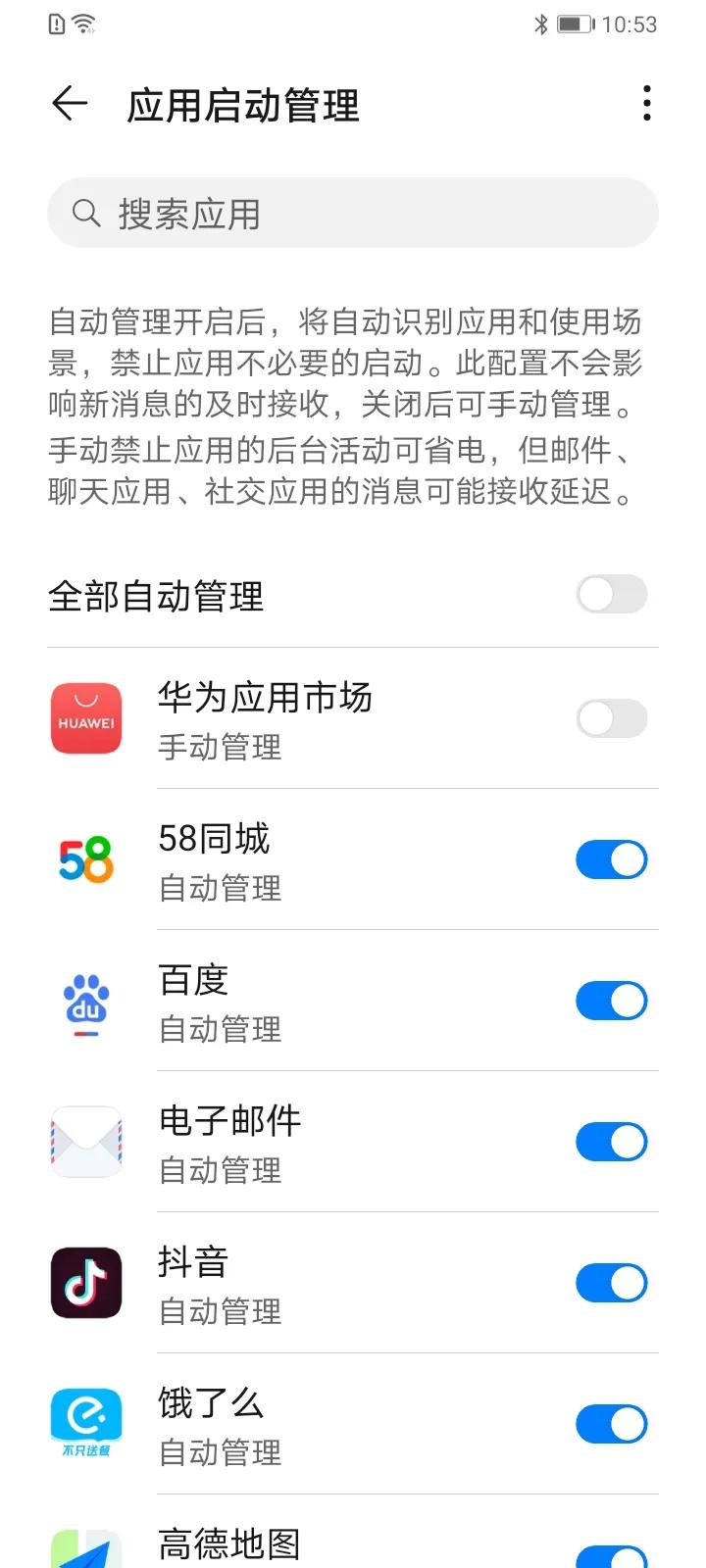706x1568 pixels.
Task: Select the 饿了么 Eleme app icon
Action: (x=85, y=1423)
